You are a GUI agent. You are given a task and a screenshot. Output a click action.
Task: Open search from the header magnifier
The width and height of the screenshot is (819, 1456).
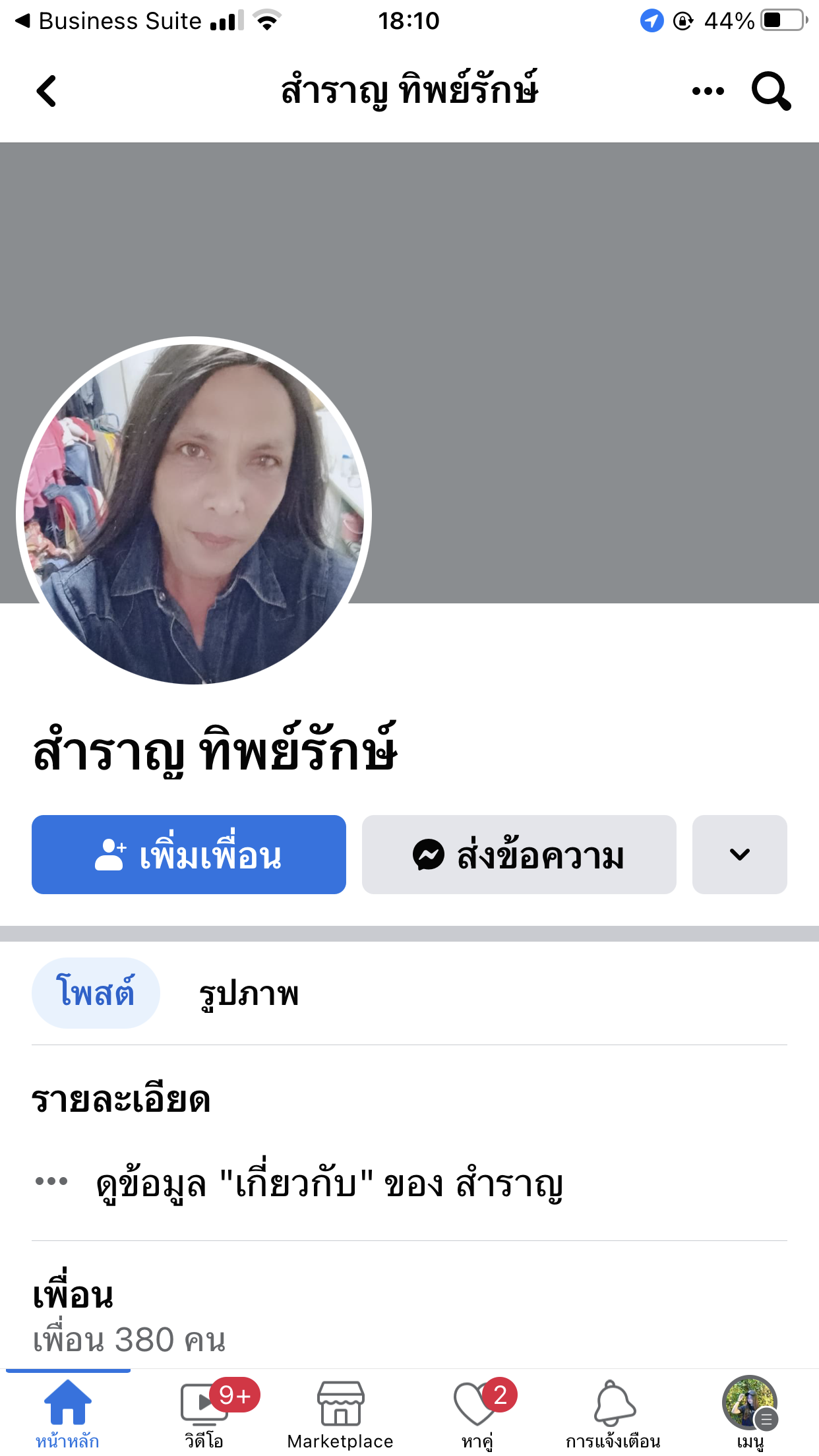(771, 91)
